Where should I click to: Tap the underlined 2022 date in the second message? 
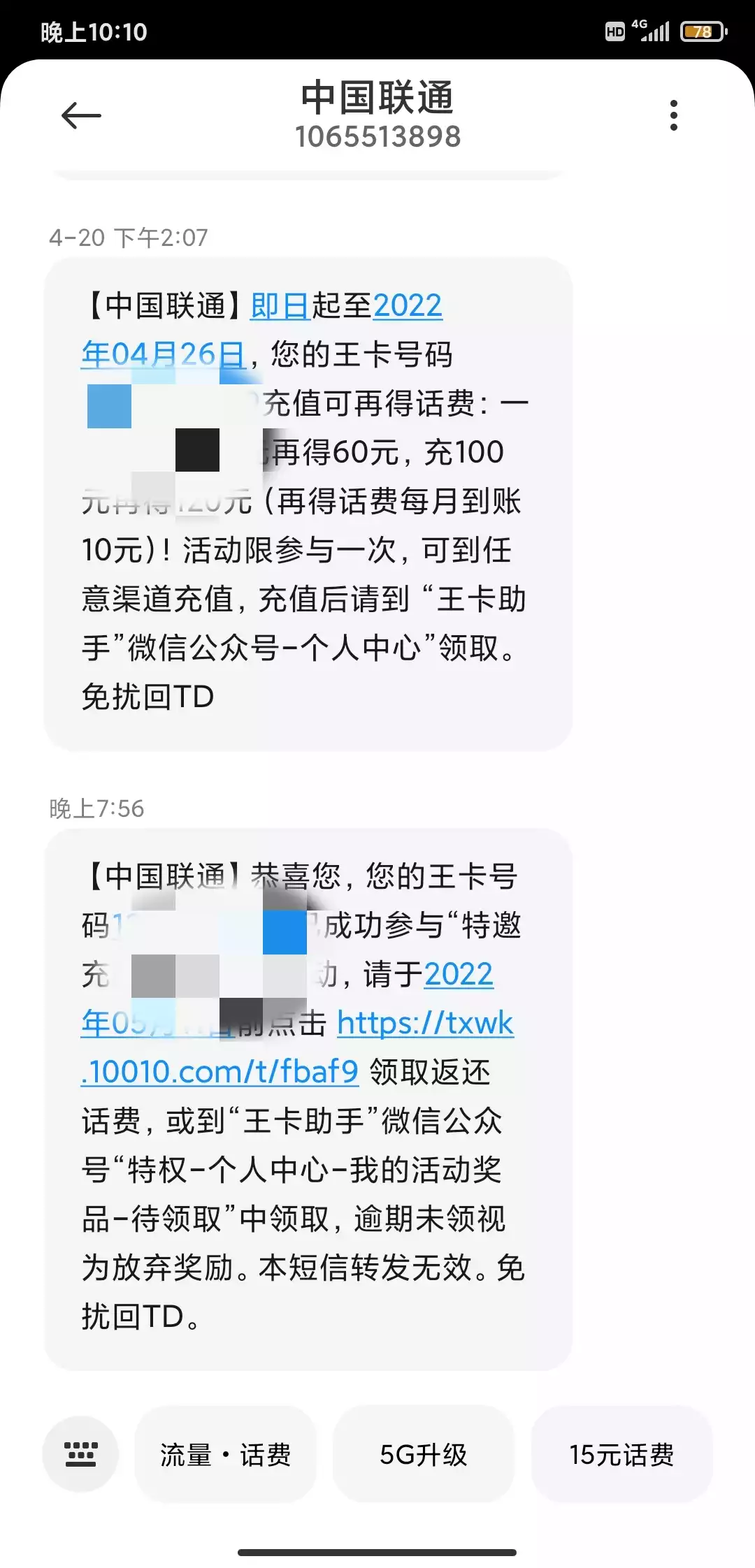click(459, 975)
